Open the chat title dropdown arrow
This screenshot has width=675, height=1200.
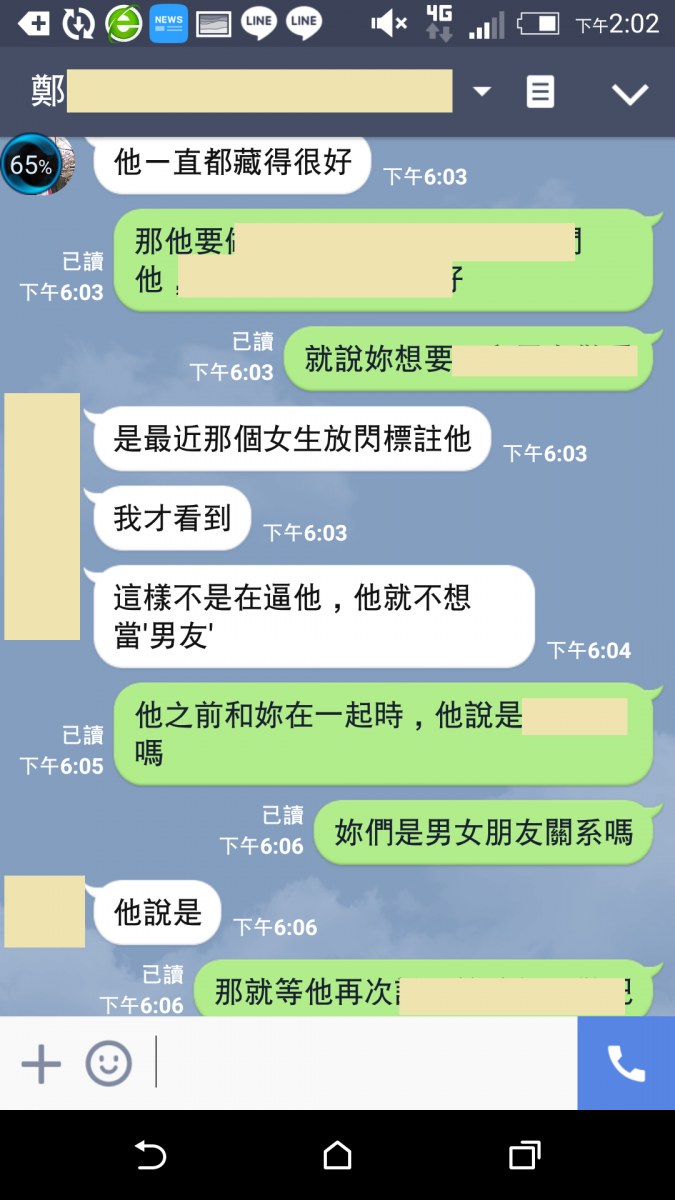[482, 92]
